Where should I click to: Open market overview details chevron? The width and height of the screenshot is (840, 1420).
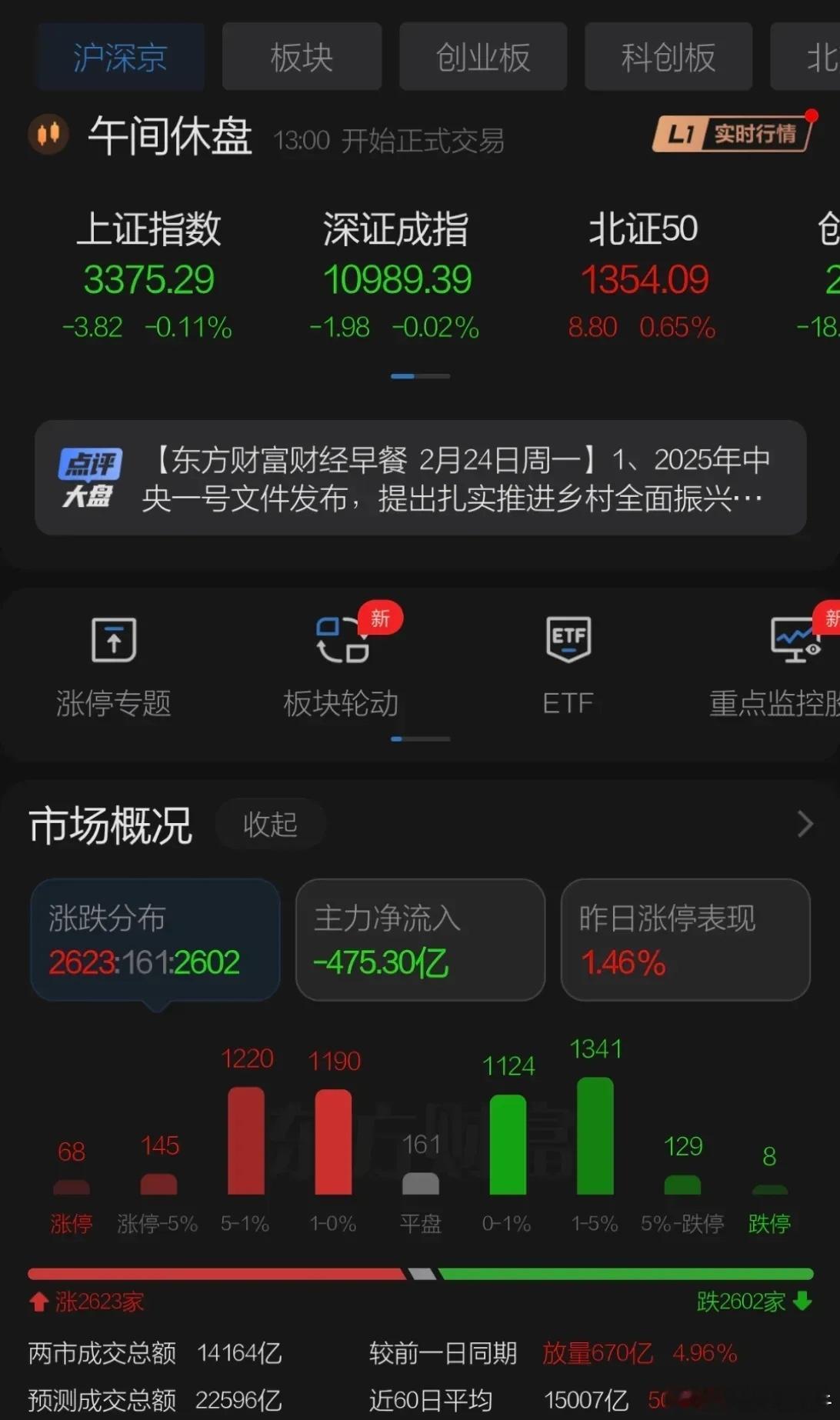(805, 824)
